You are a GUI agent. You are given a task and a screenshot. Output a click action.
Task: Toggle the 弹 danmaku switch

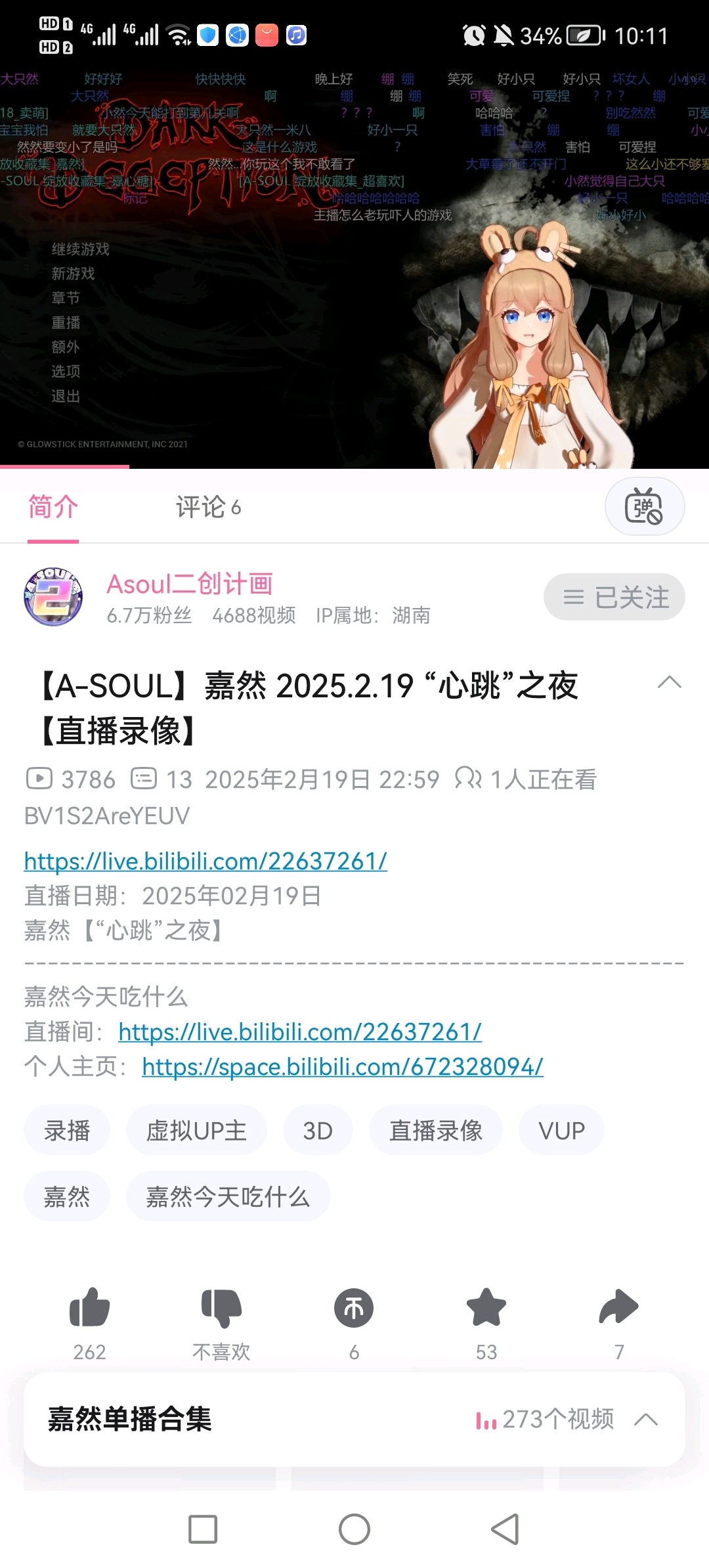click(x=644, y=507)
